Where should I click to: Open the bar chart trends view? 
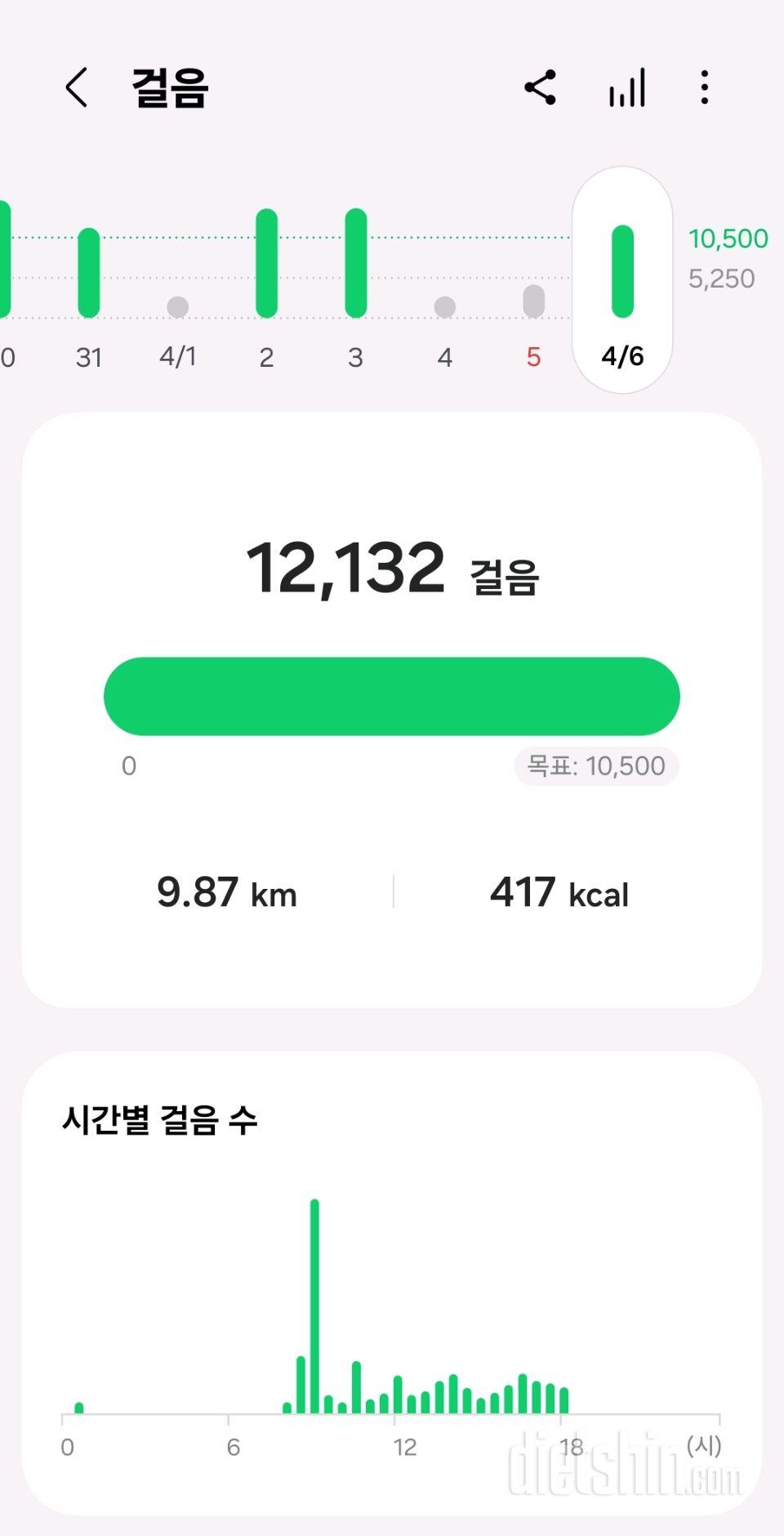pyautogui.click(x=626, y=87)
